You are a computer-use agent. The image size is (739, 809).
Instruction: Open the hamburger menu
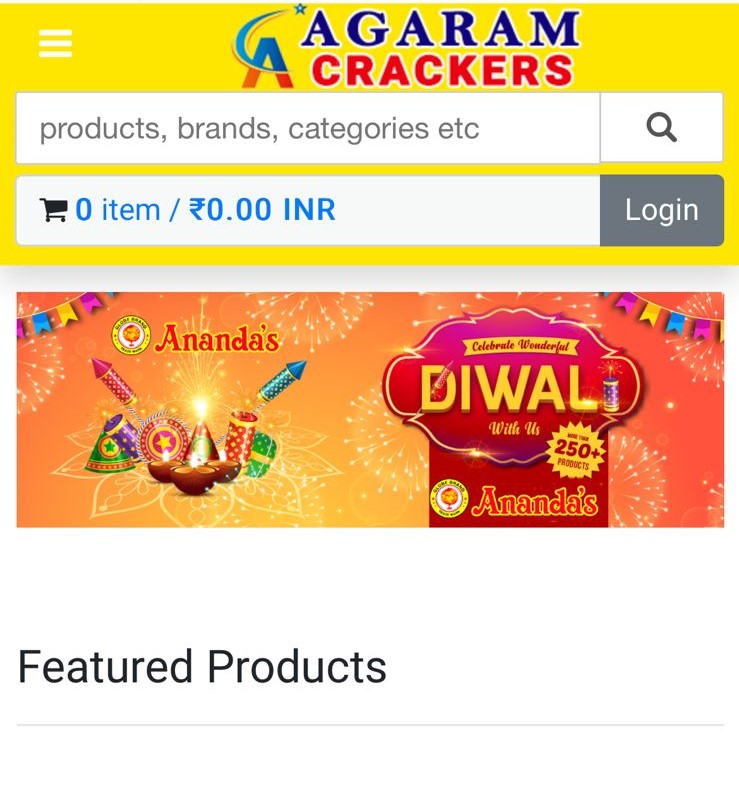point(55,43)
